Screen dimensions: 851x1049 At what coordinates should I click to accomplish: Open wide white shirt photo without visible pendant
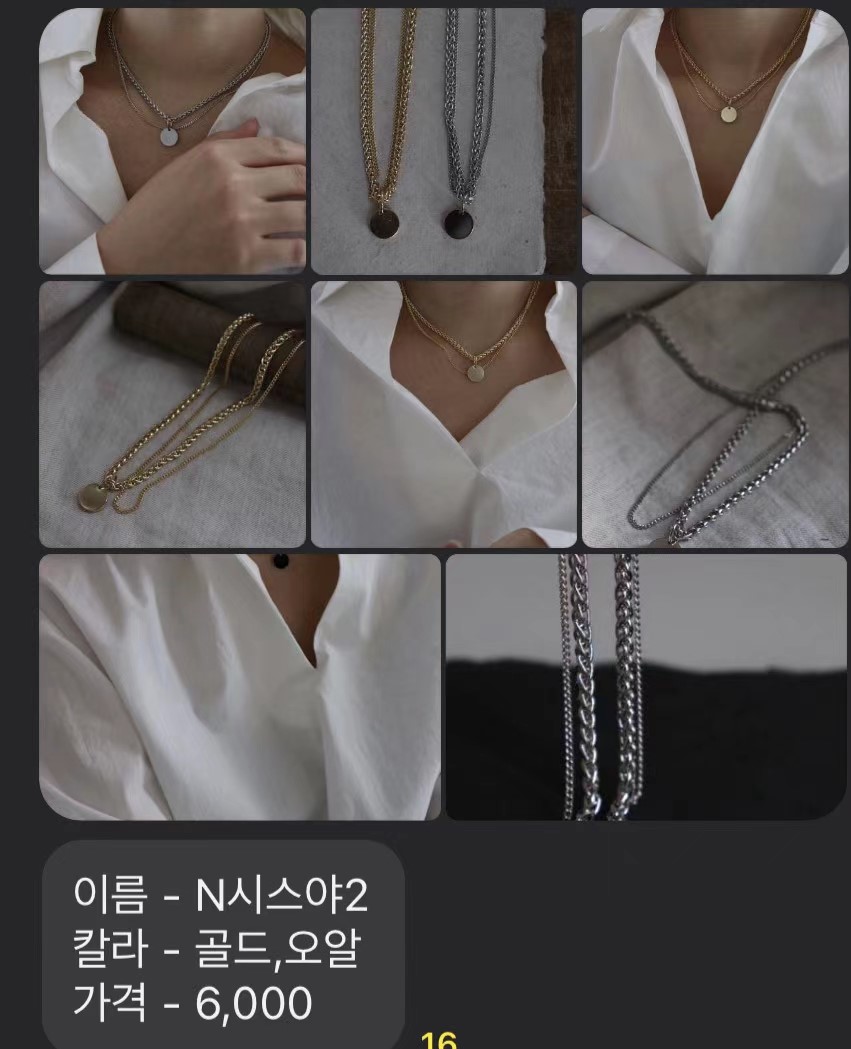(x=239, y=686)
